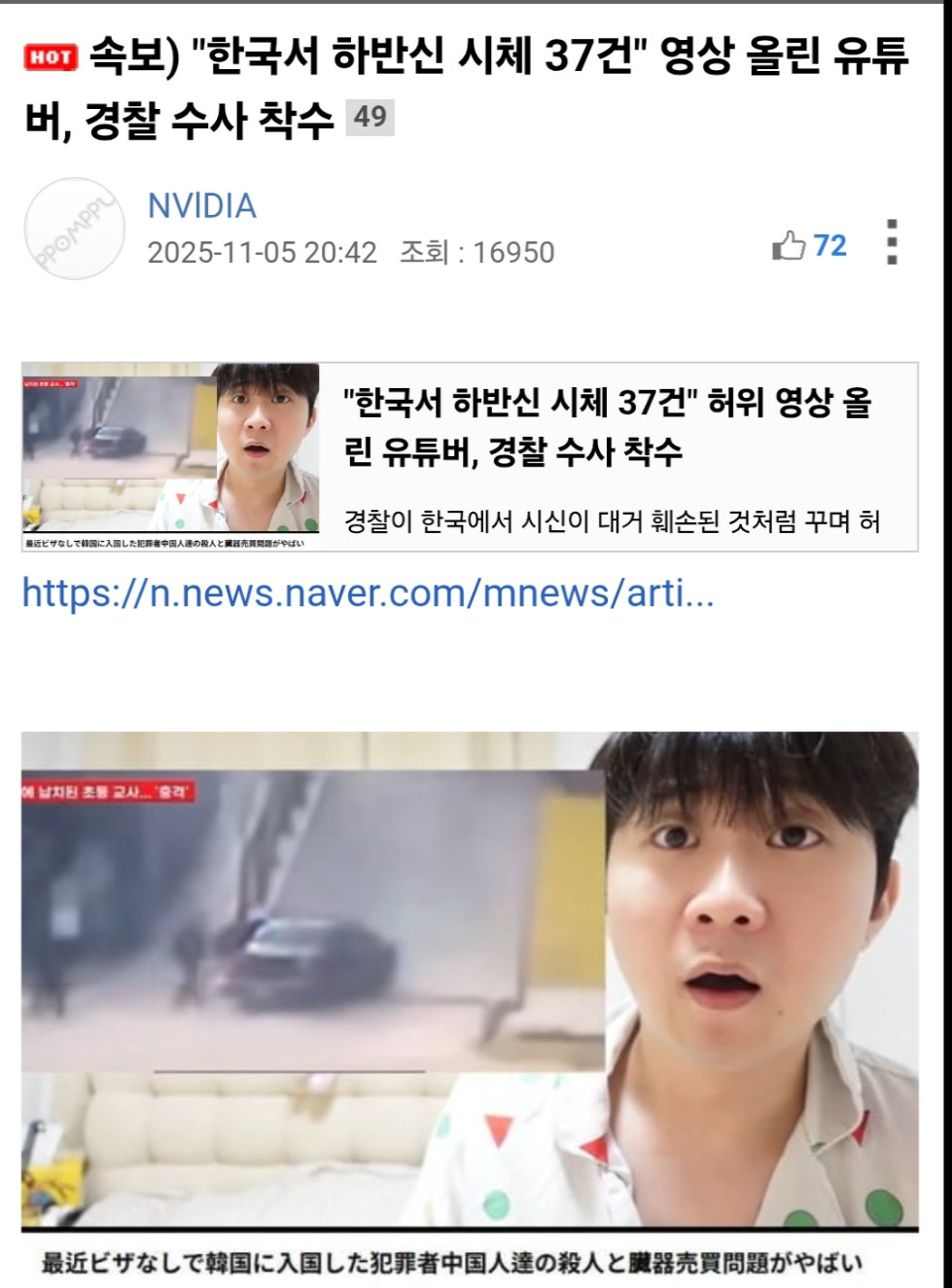This screenshot has width=952, height=1288.
Task: Open the Naver news preview card
Action: point(470,457)
